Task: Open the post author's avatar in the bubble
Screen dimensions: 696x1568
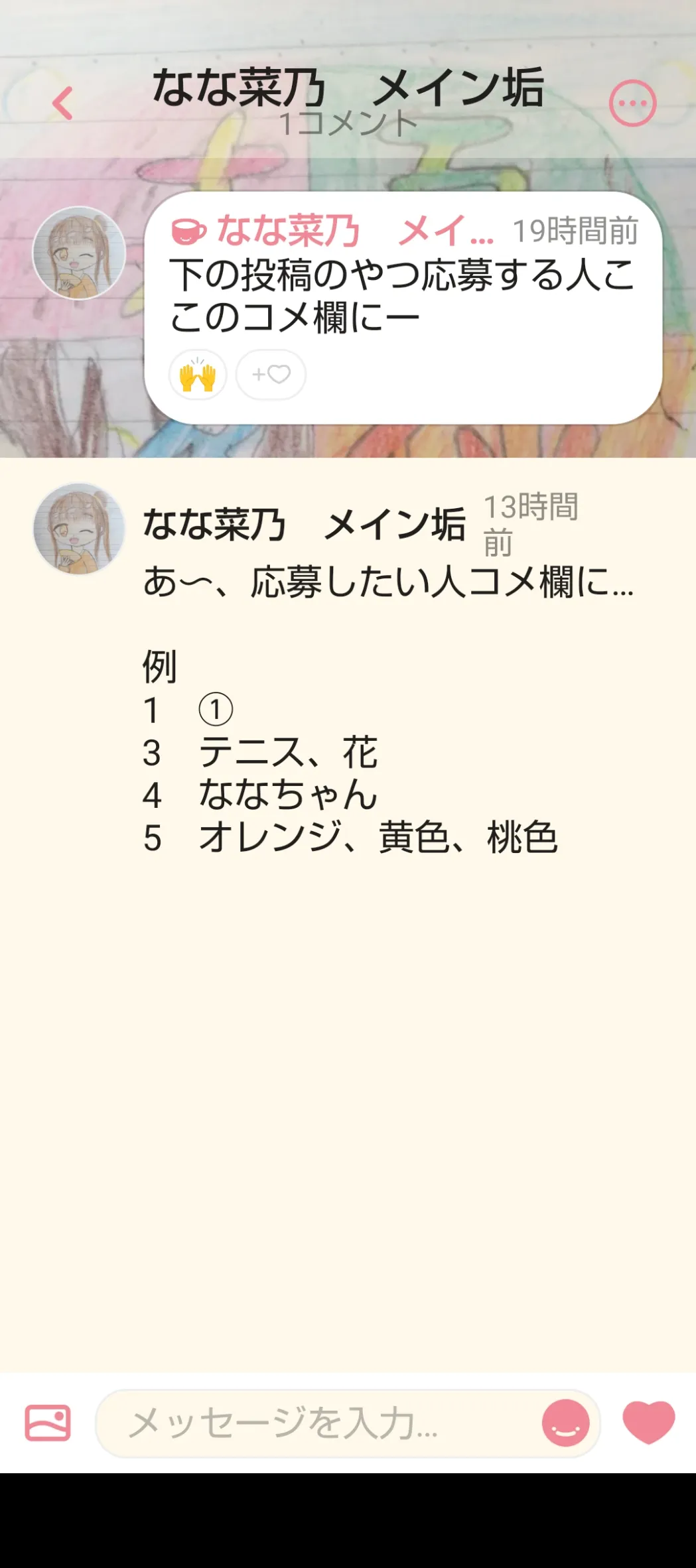Action: [79, 253]
